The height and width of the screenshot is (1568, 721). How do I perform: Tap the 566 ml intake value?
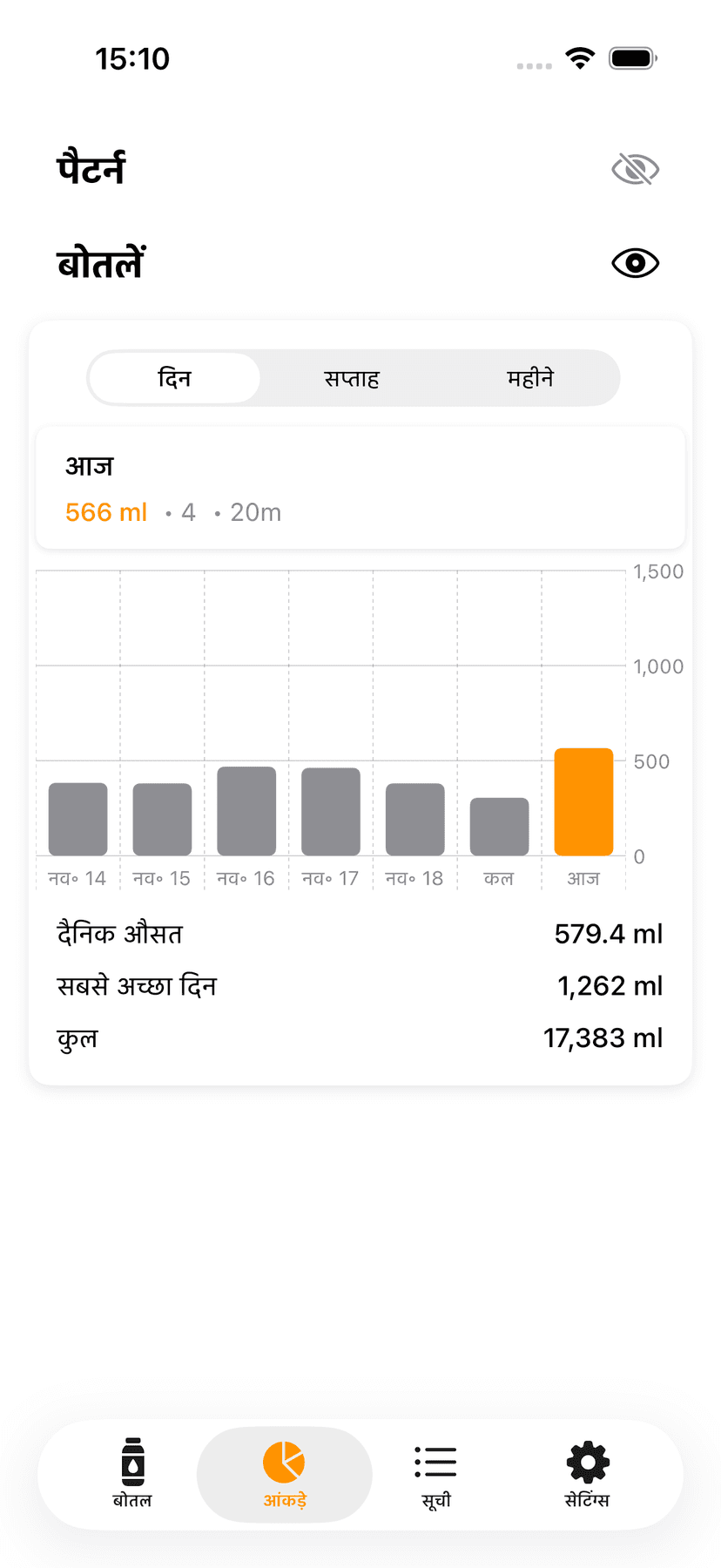(x=106, y=512)
